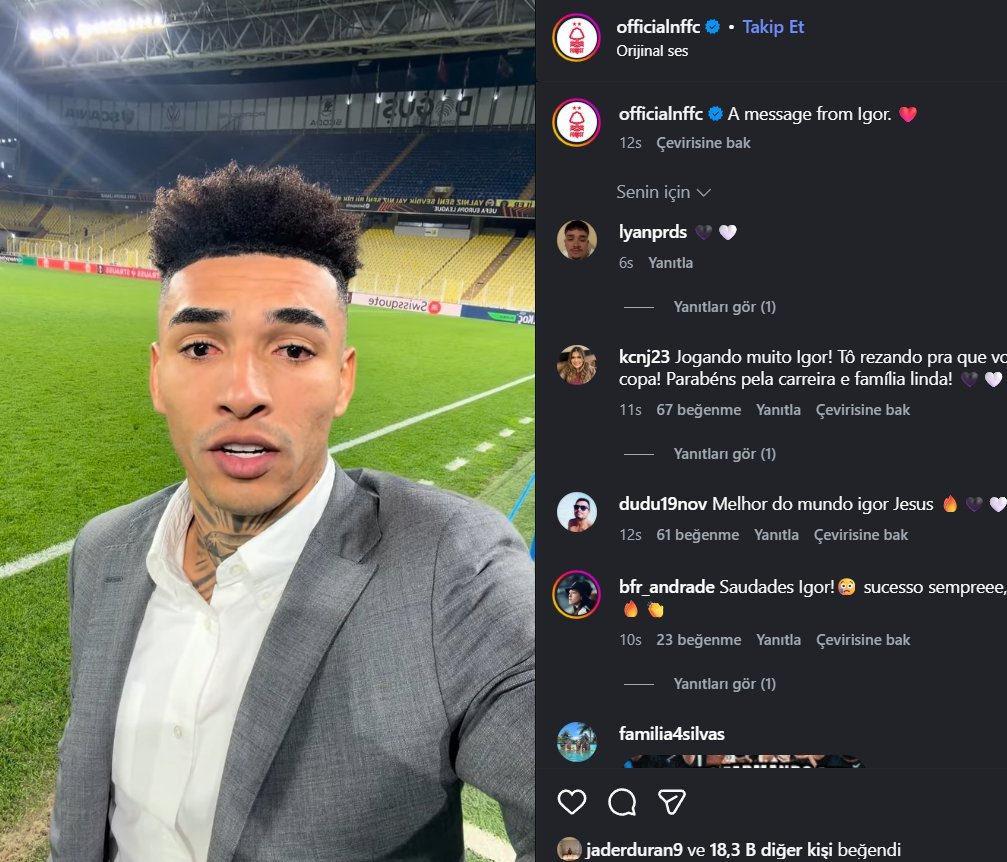Open jaderduran9's profile from likes

[634, 849]
